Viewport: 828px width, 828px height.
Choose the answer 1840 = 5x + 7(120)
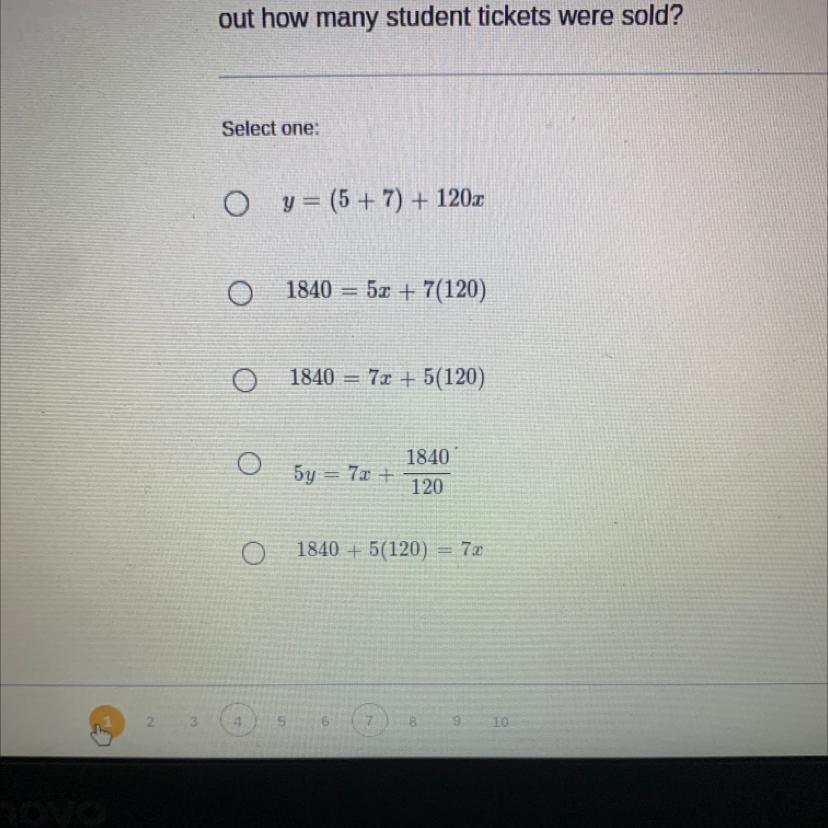pos(239,293)
